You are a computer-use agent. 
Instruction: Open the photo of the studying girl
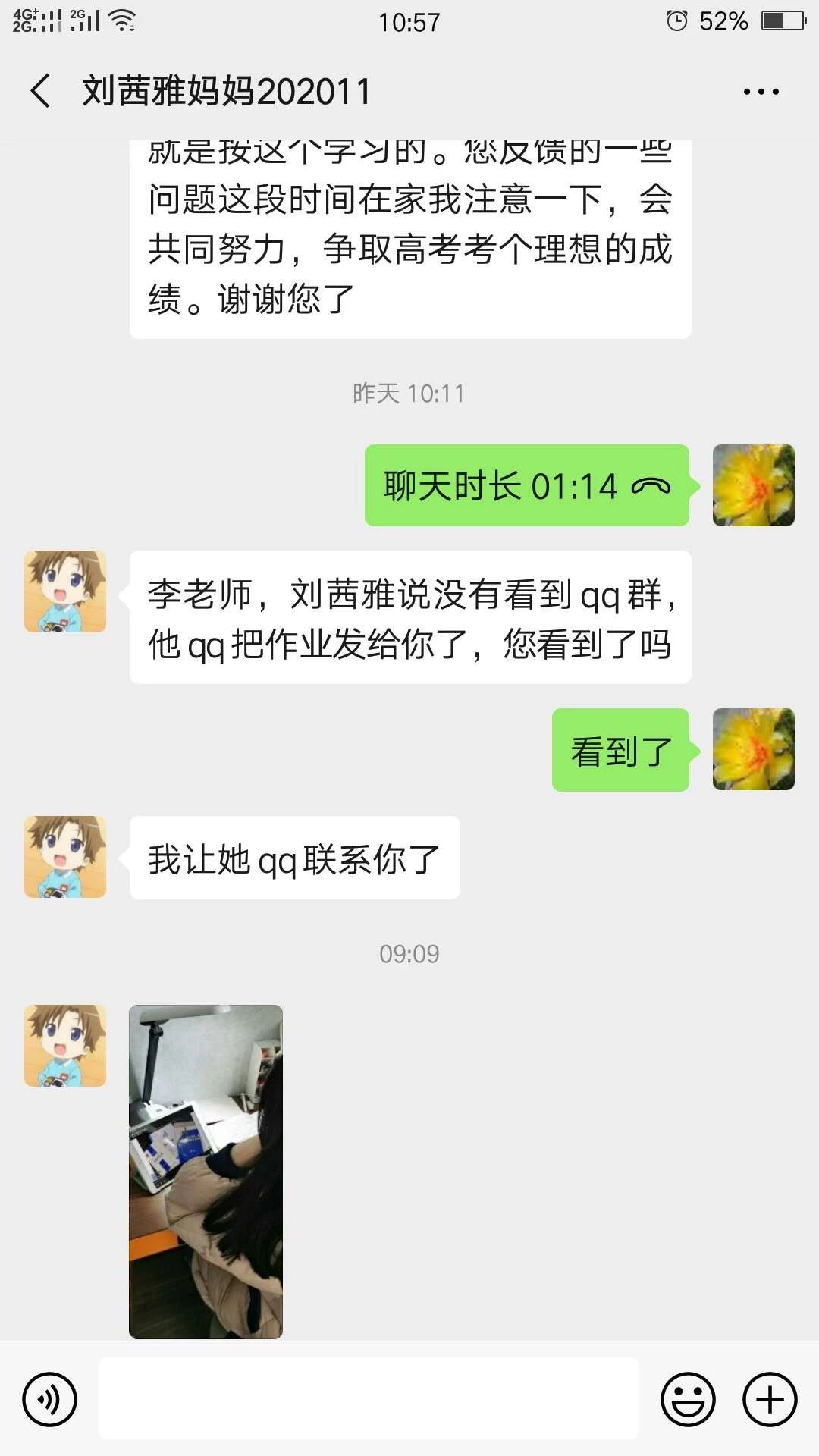click(206, 1172)
